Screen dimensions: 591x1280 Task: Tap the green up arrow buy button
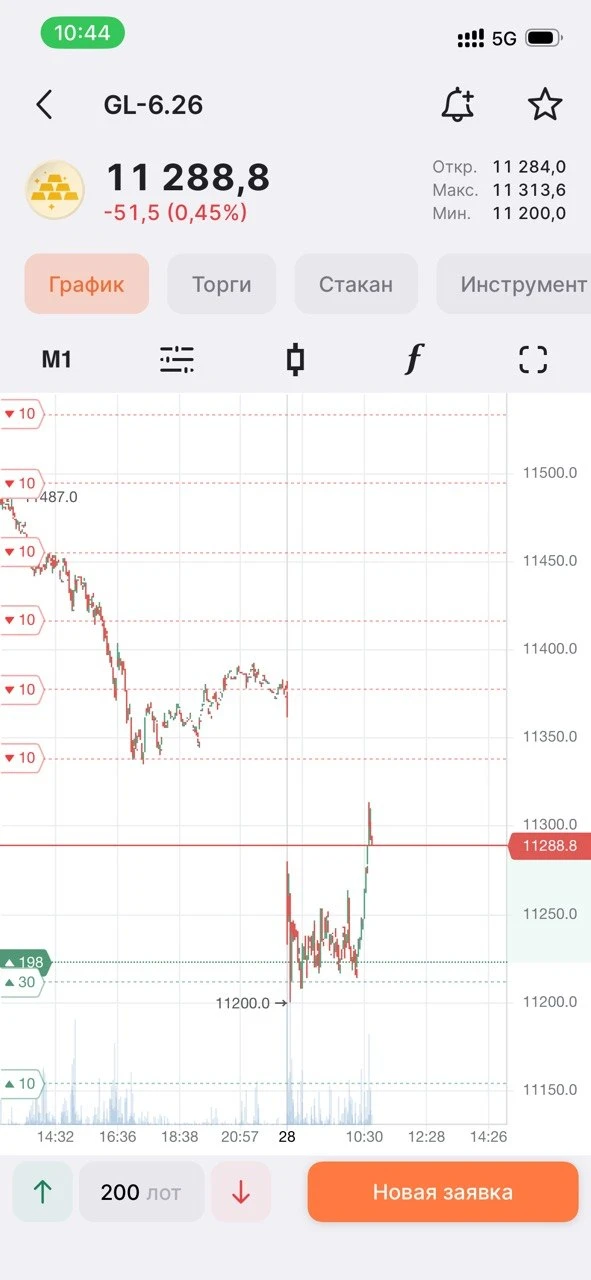[42, 1192]
